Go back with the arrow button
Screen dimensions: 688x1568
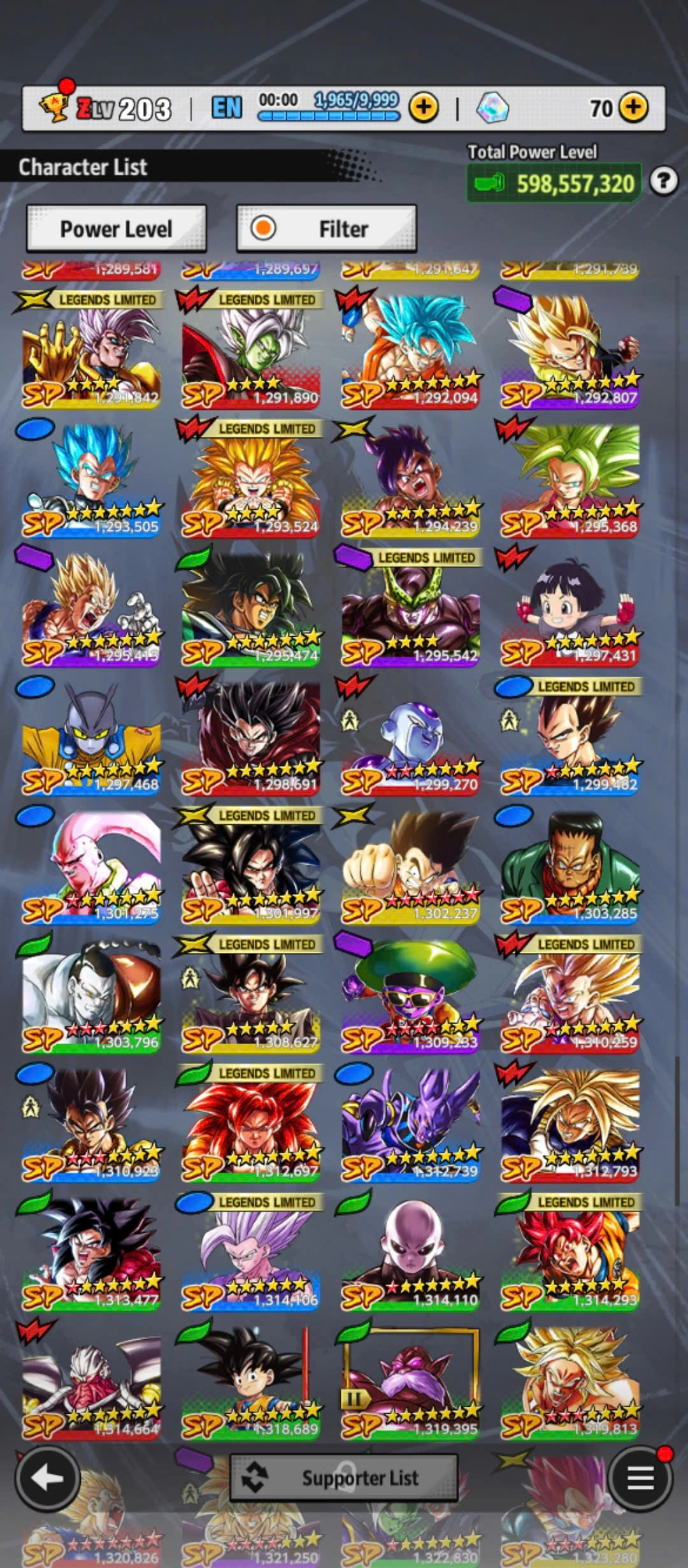coord(47,1477)
